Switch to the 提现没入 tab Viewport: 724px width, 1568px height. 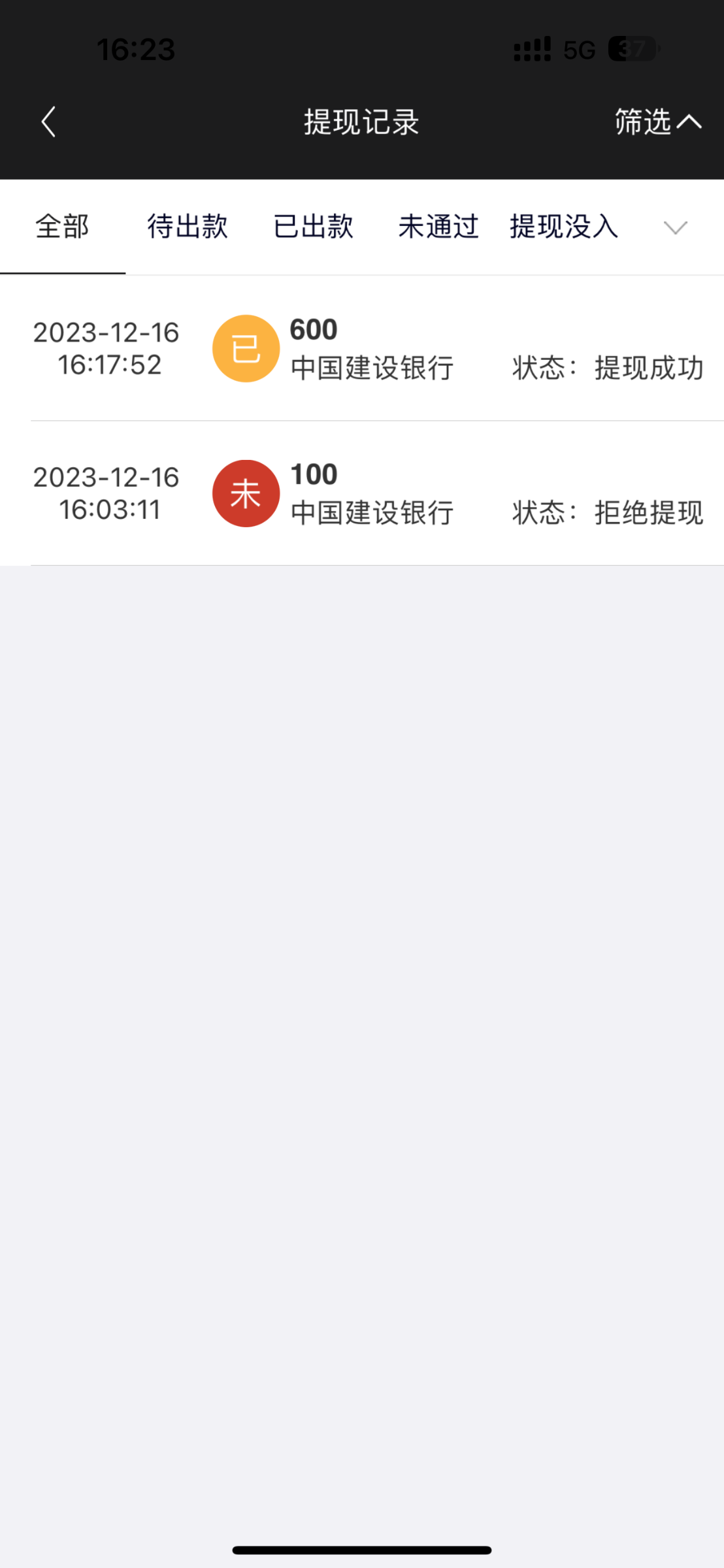point(564,227)
